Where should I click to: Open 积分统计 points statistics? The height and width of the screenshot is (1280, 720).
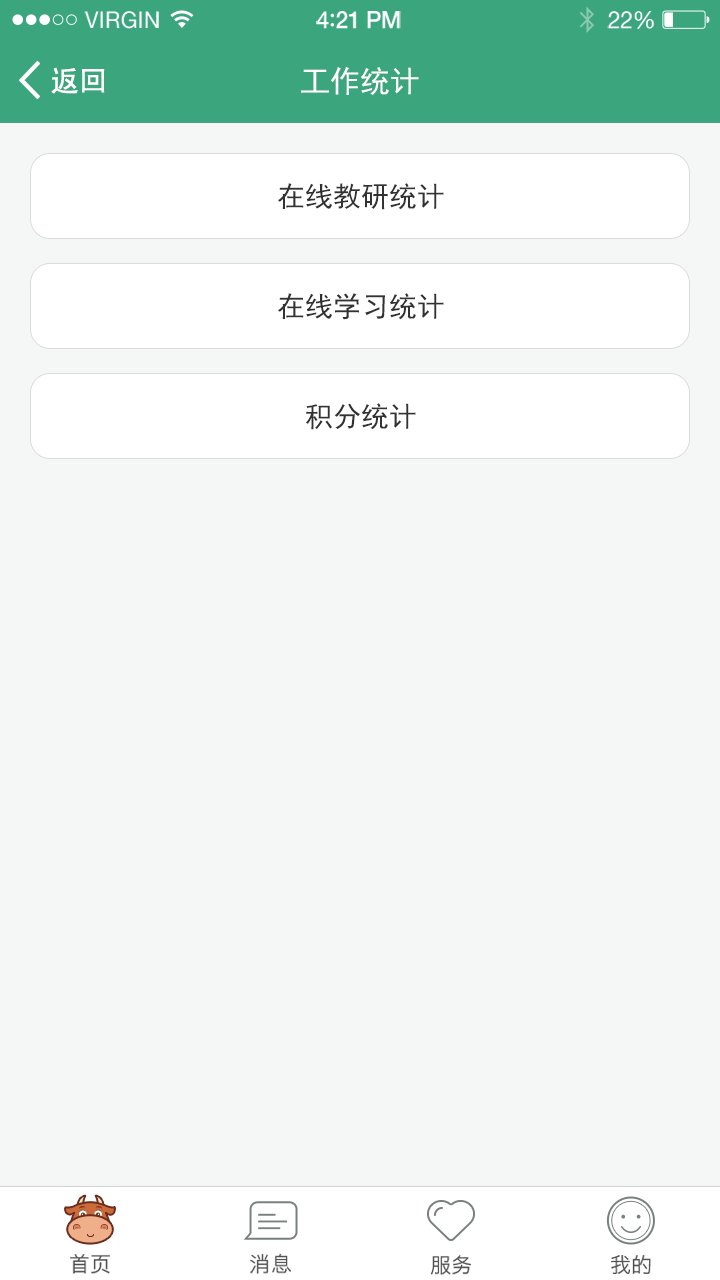360,416
